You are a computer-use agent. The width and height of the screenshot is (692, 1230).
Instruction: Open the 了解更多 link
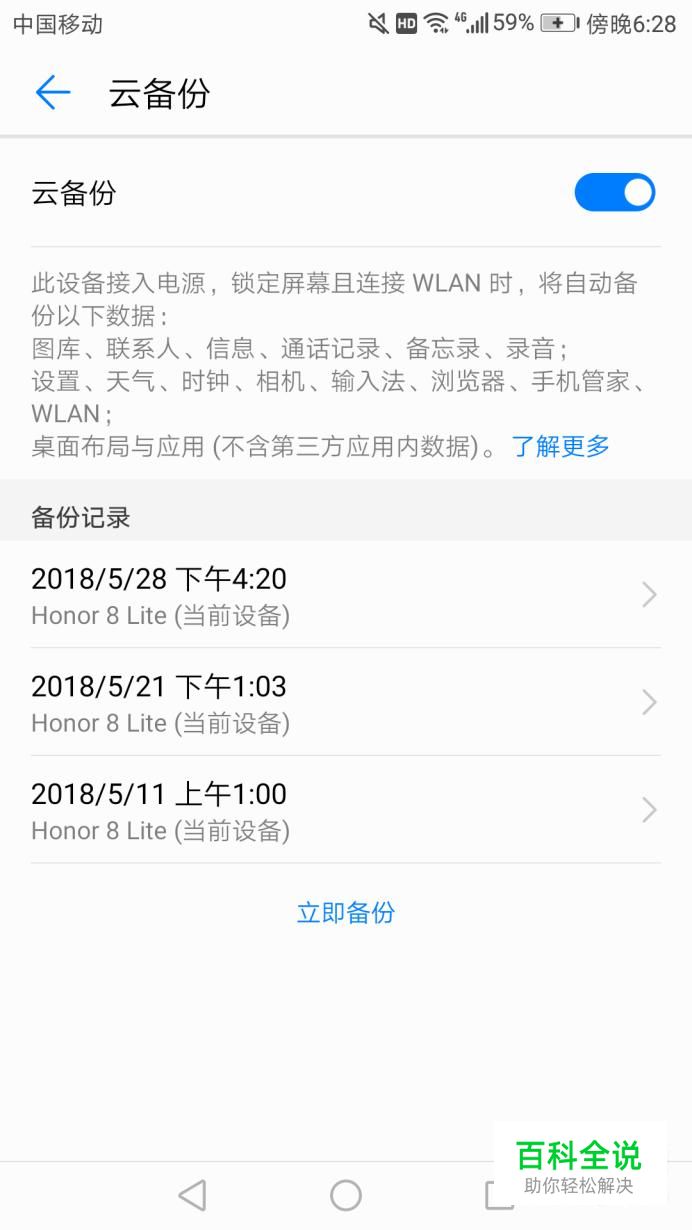pos(560,447)
